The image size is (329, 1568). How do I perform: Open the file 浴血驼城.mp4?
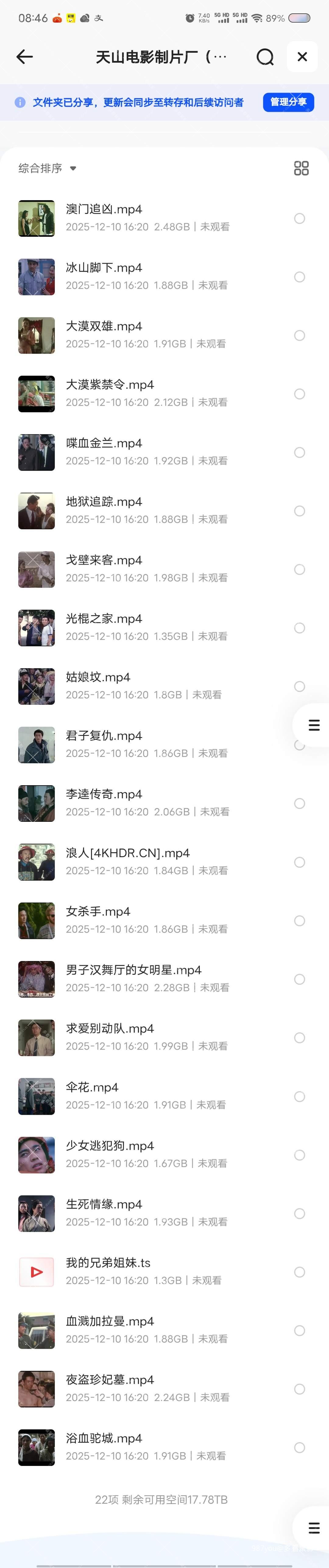coord(104,1438)
